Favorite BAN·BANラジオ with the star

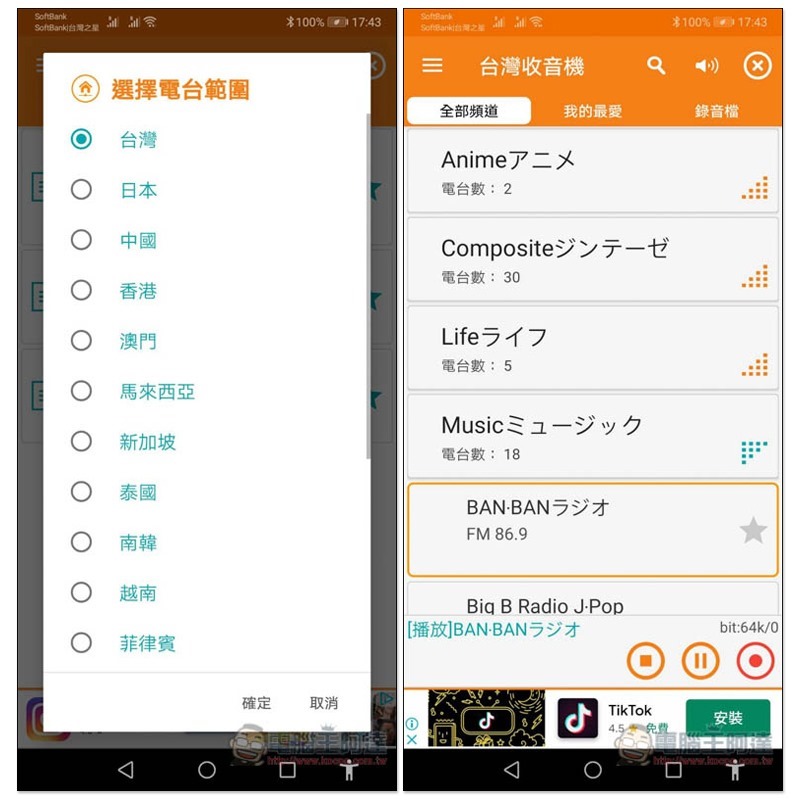pos(753,530)
